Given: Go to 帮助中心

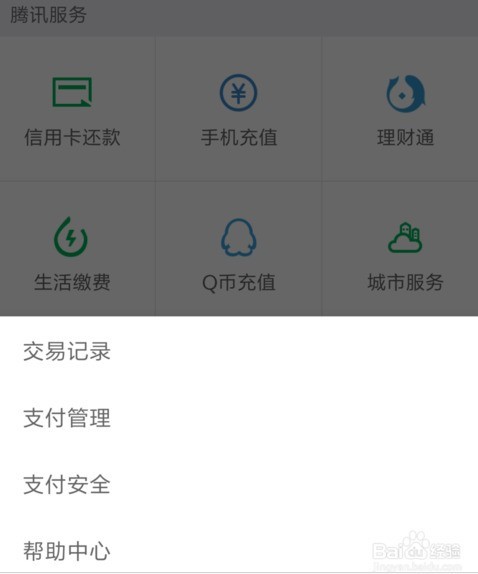Looking at the screenshot, I should tap(239, 551).
